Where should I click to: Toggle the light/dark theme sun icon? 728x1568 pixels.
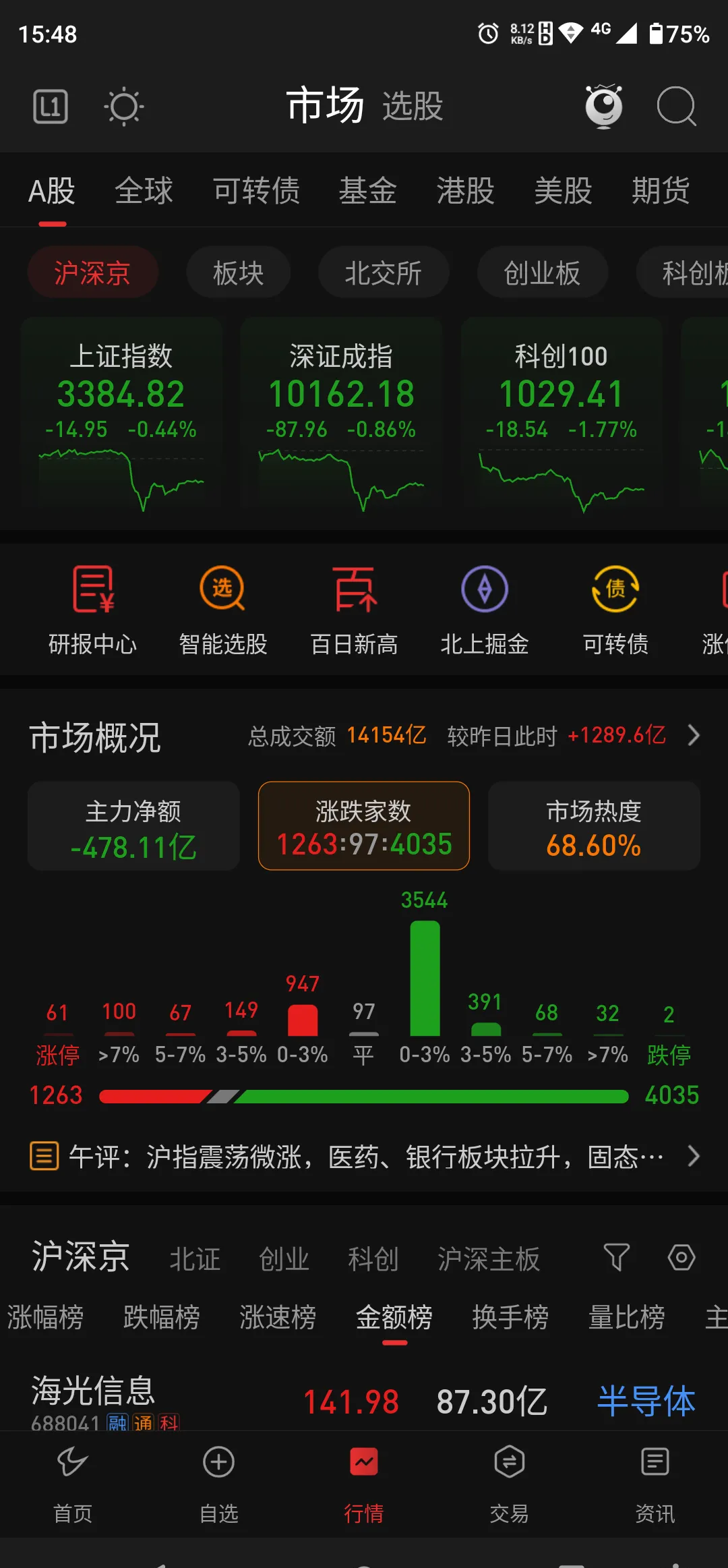coord(123,107)
